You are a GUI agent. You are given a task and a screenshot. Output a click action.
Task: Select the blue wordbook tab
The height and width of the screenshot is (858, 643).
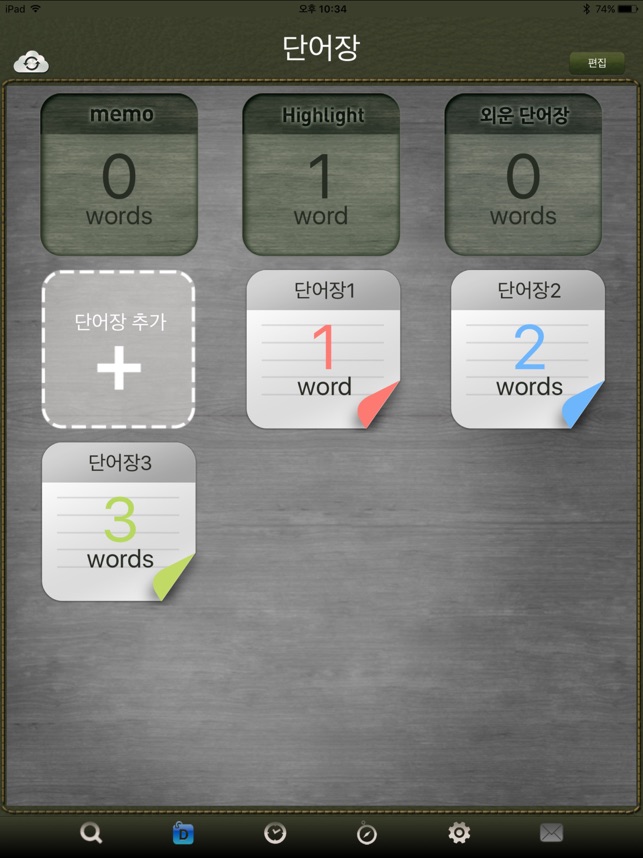(183, 833)
